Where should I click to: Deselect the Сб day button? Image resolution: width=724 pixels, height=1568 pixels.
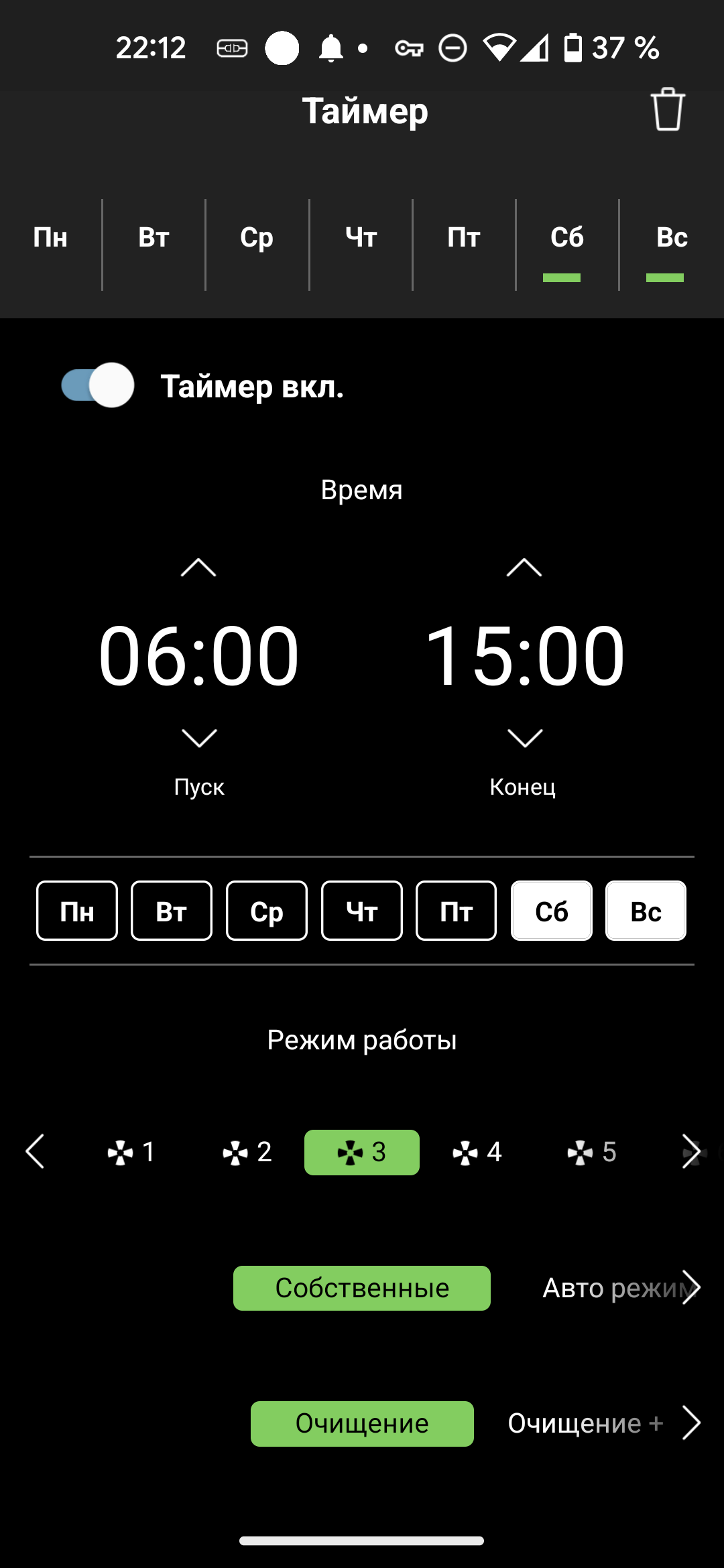[x=551, y=911]
